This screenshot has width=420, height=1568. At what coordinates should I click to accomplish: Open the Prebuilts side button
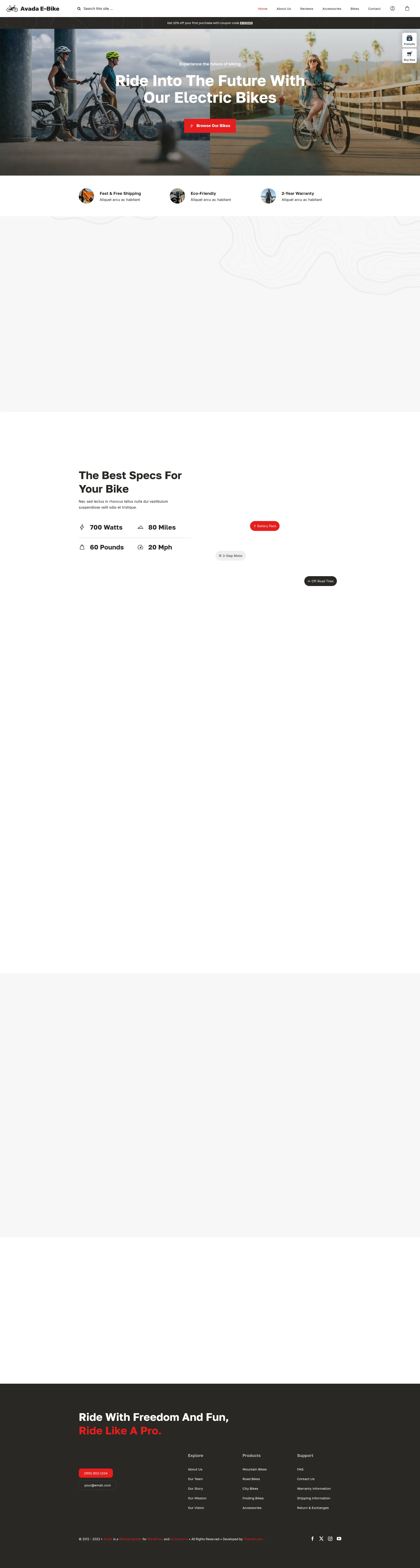click(x=409, y=40)
